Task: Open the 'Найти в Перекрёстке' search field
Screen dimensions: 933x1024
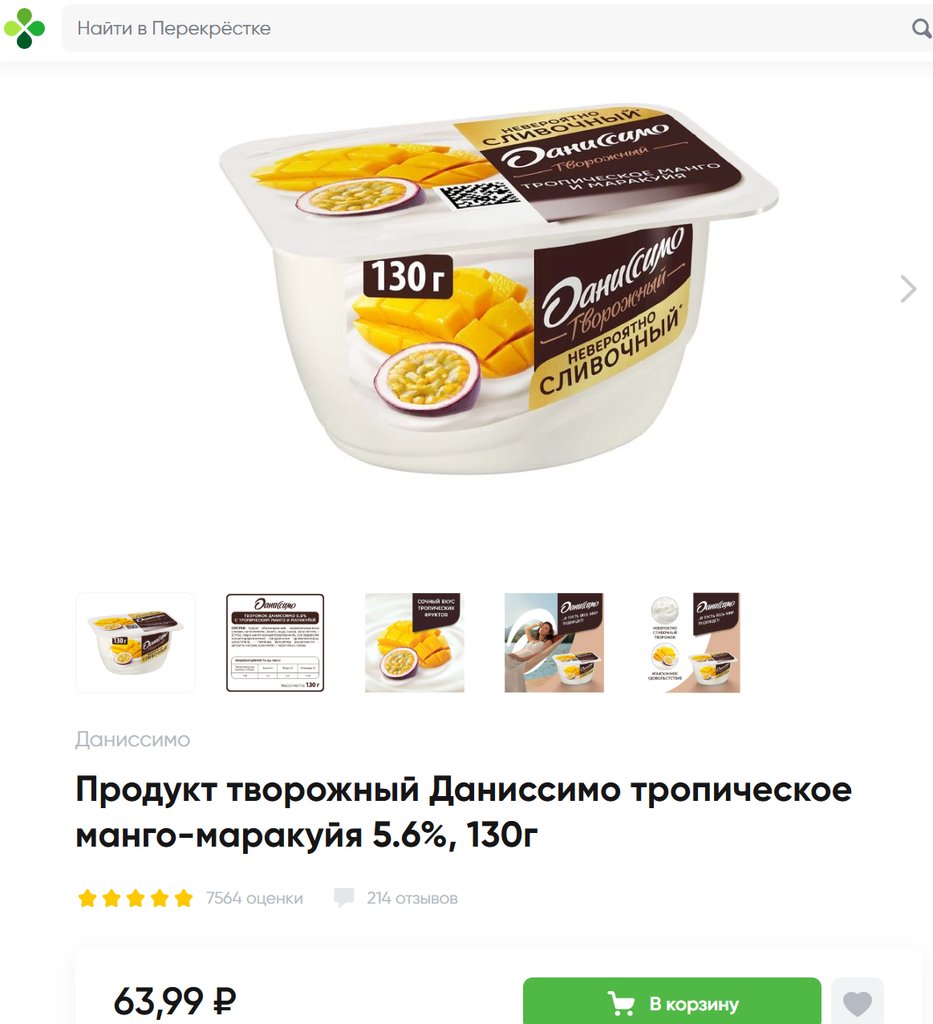Action: coord(480,28)
